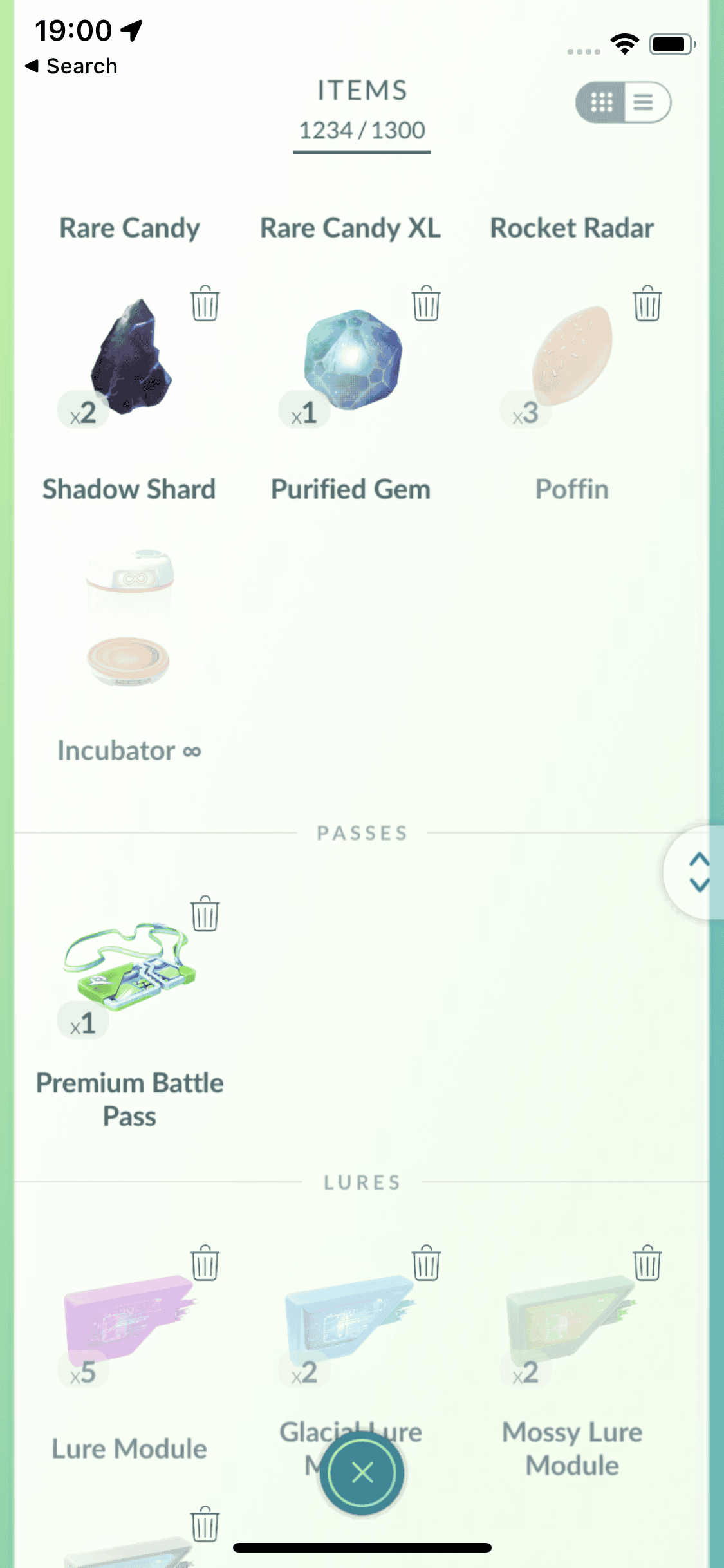View the Incubator ∞ item
Image resolution: width=724 pixels, height=1568 pixels.
(x=129, y=618)
